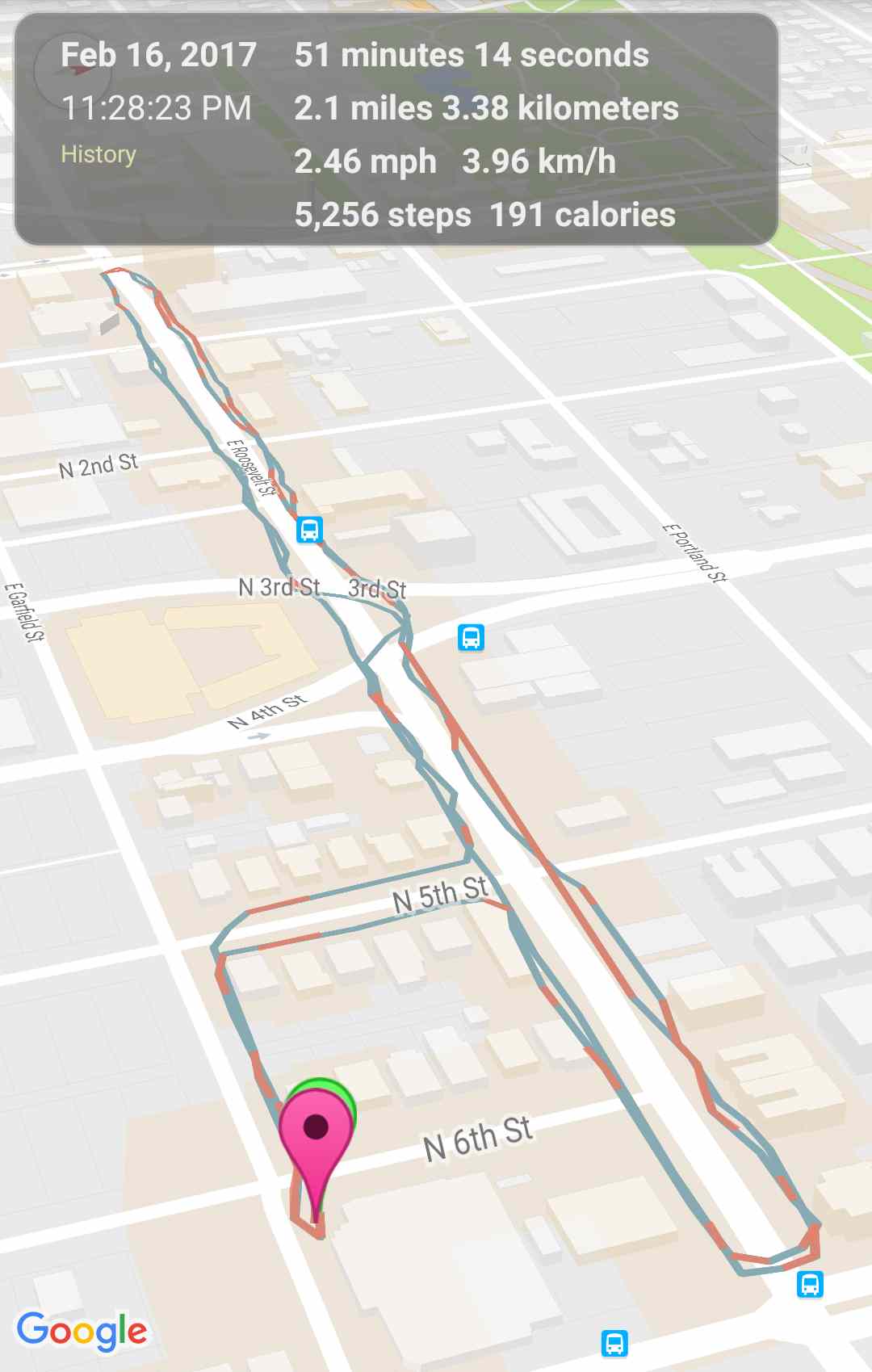Screen dimensions: 872x1372
Task: Select the bus stop icon on E Roosevelt St
Action: [309, 531]
